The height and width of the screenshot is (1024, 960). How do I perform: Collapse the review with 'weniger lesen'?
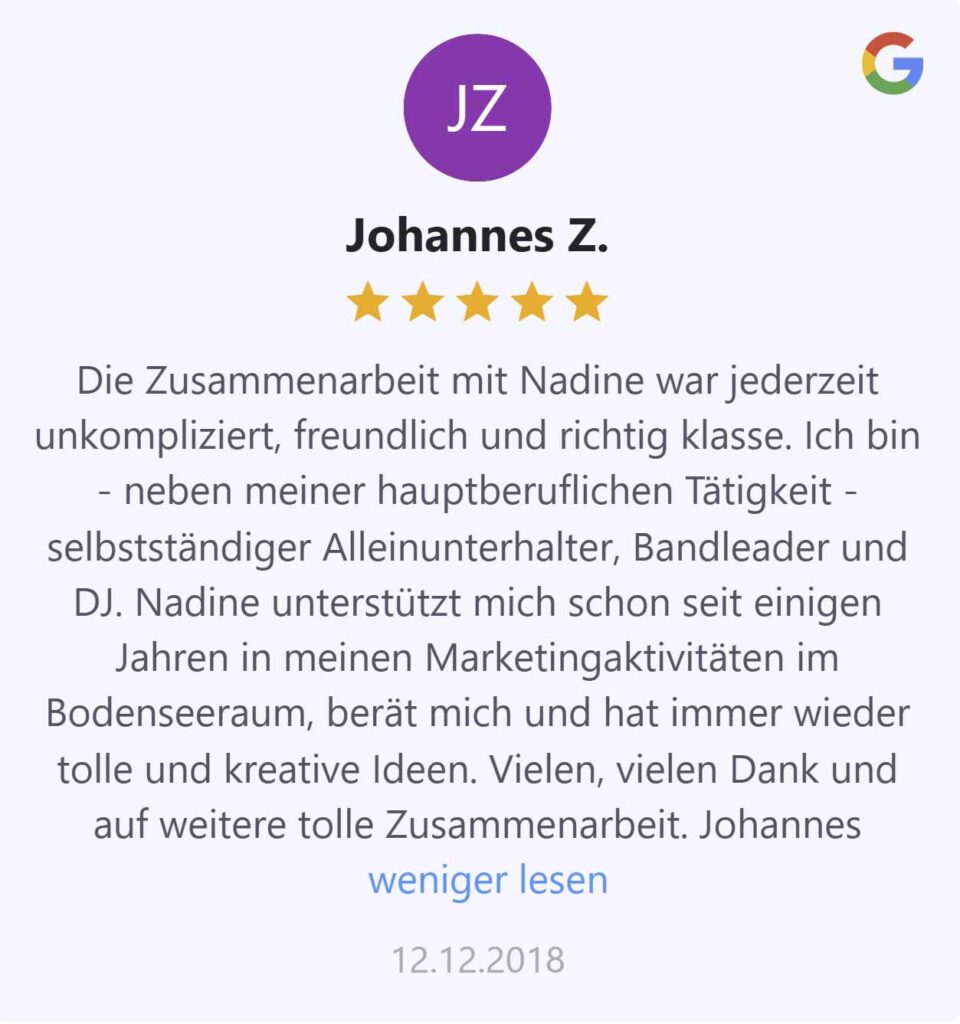coord(487,881)
